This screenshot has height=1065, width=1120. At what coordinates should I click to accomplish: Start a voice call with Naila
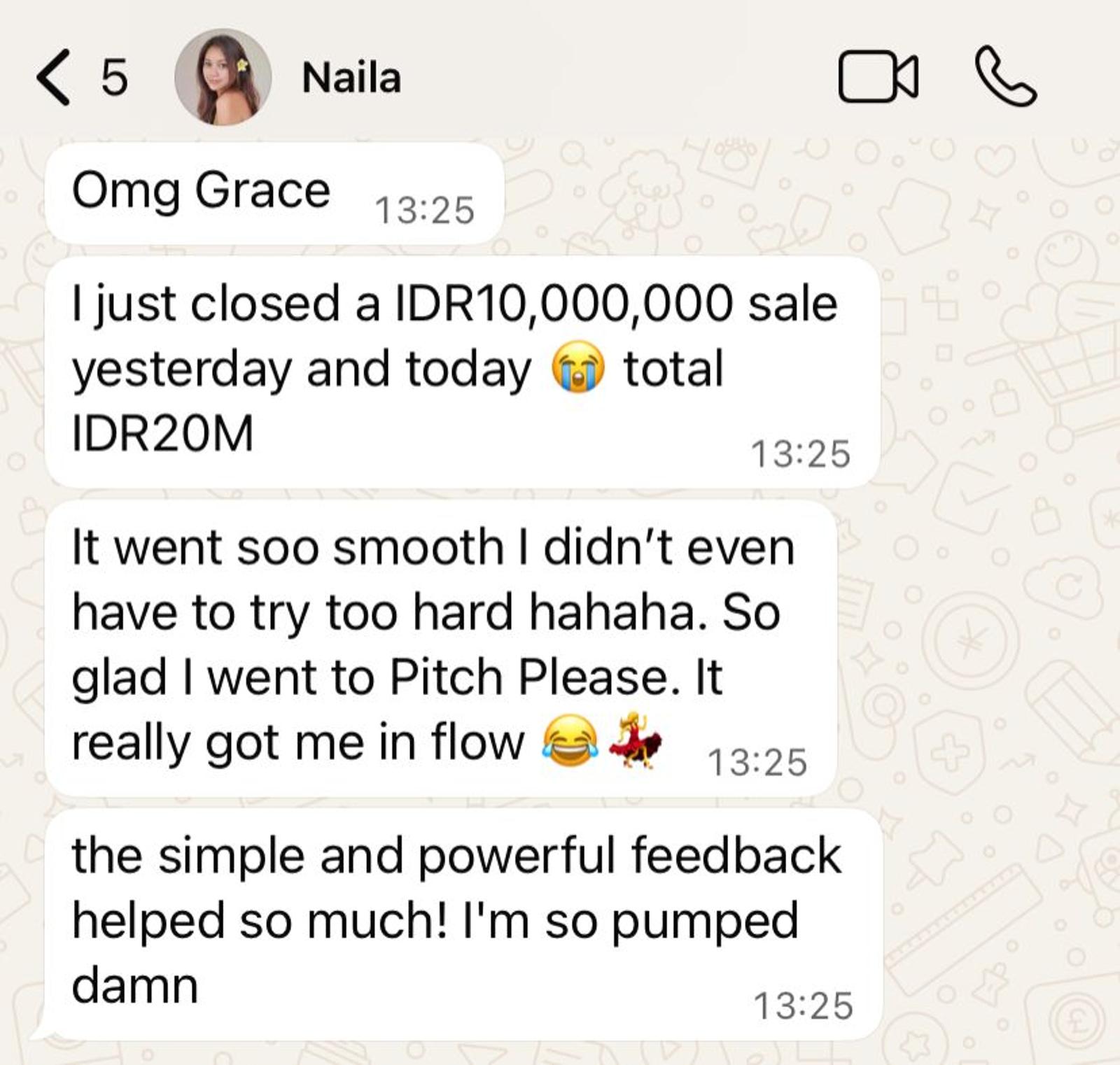(1005, 77)
